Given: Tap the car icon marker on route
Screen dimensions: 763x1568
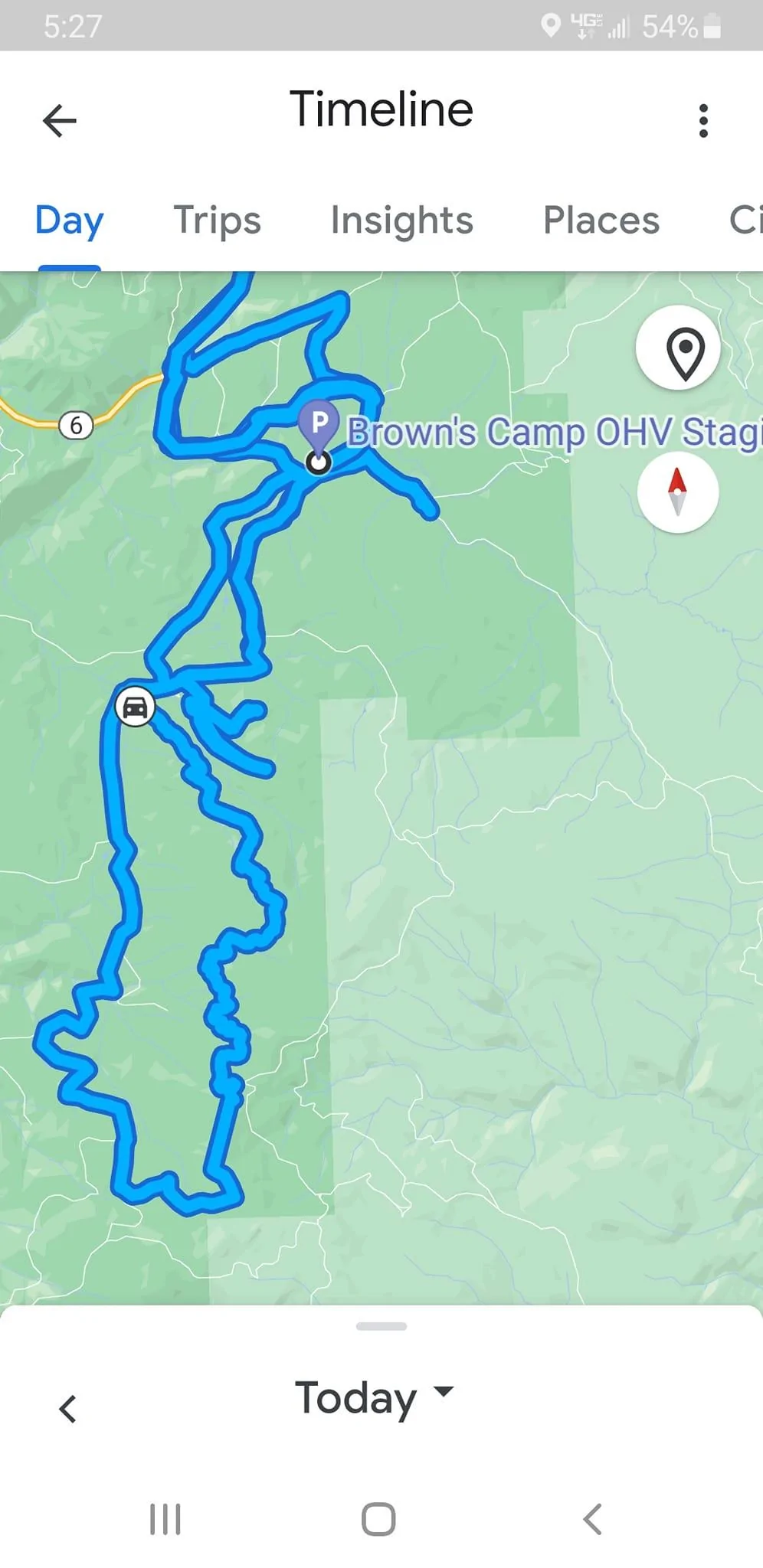Looking at the screenshot, I should [135, 706].
